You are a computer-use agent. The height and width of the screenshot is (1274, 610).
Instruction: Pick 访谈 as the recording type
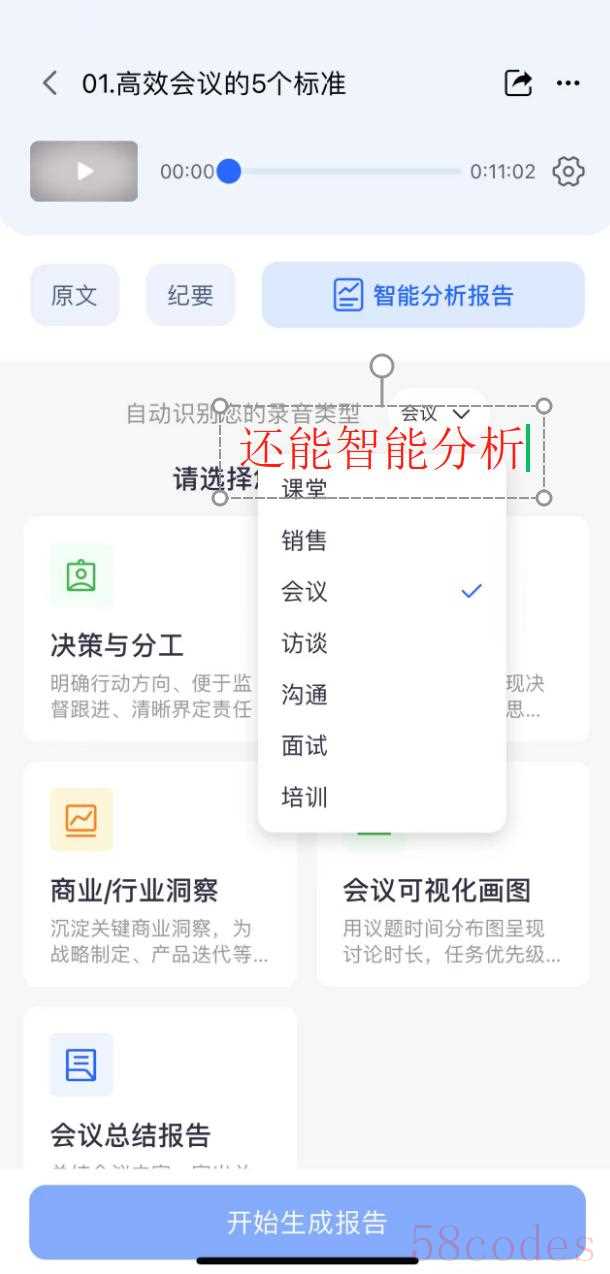pos(304,643)
